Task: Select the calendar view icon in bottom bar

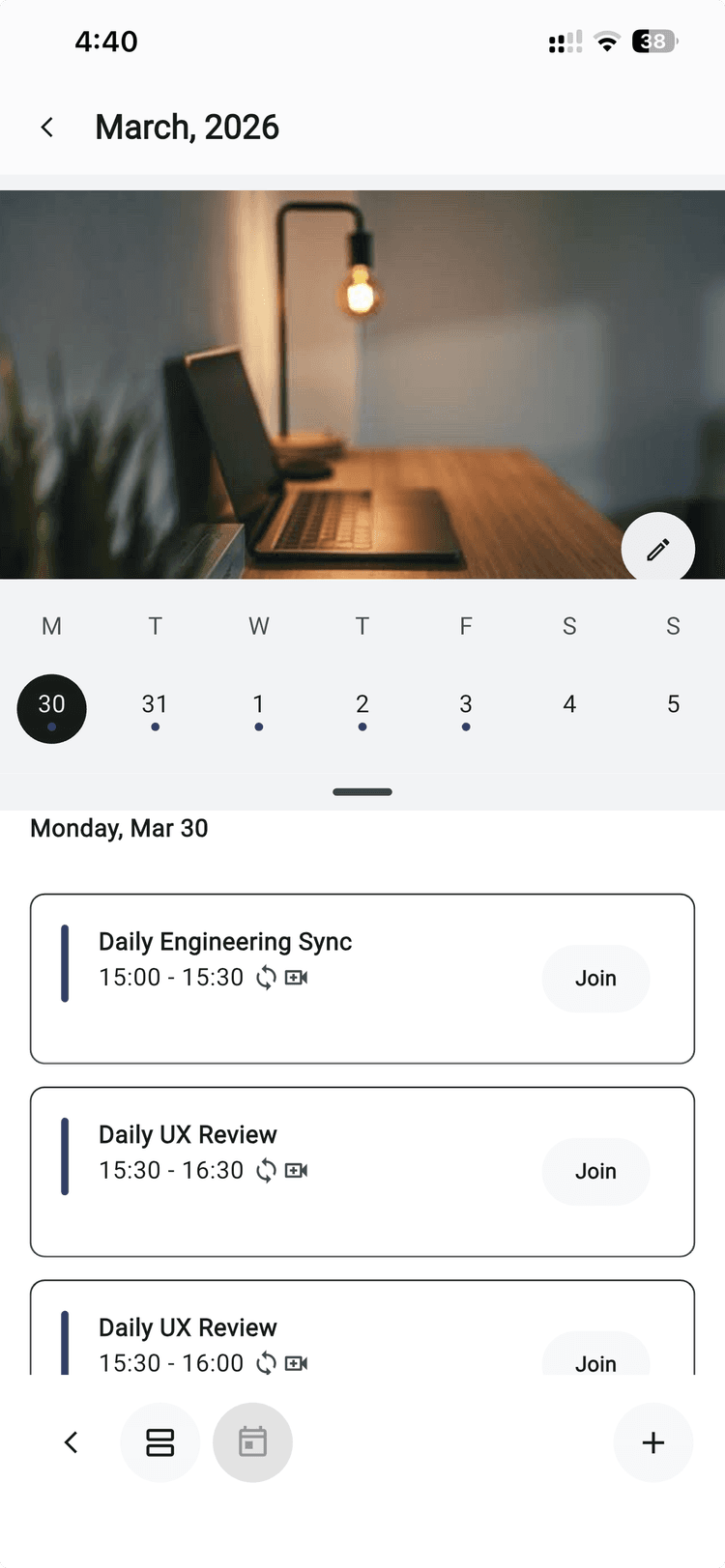Action: 252,1441
